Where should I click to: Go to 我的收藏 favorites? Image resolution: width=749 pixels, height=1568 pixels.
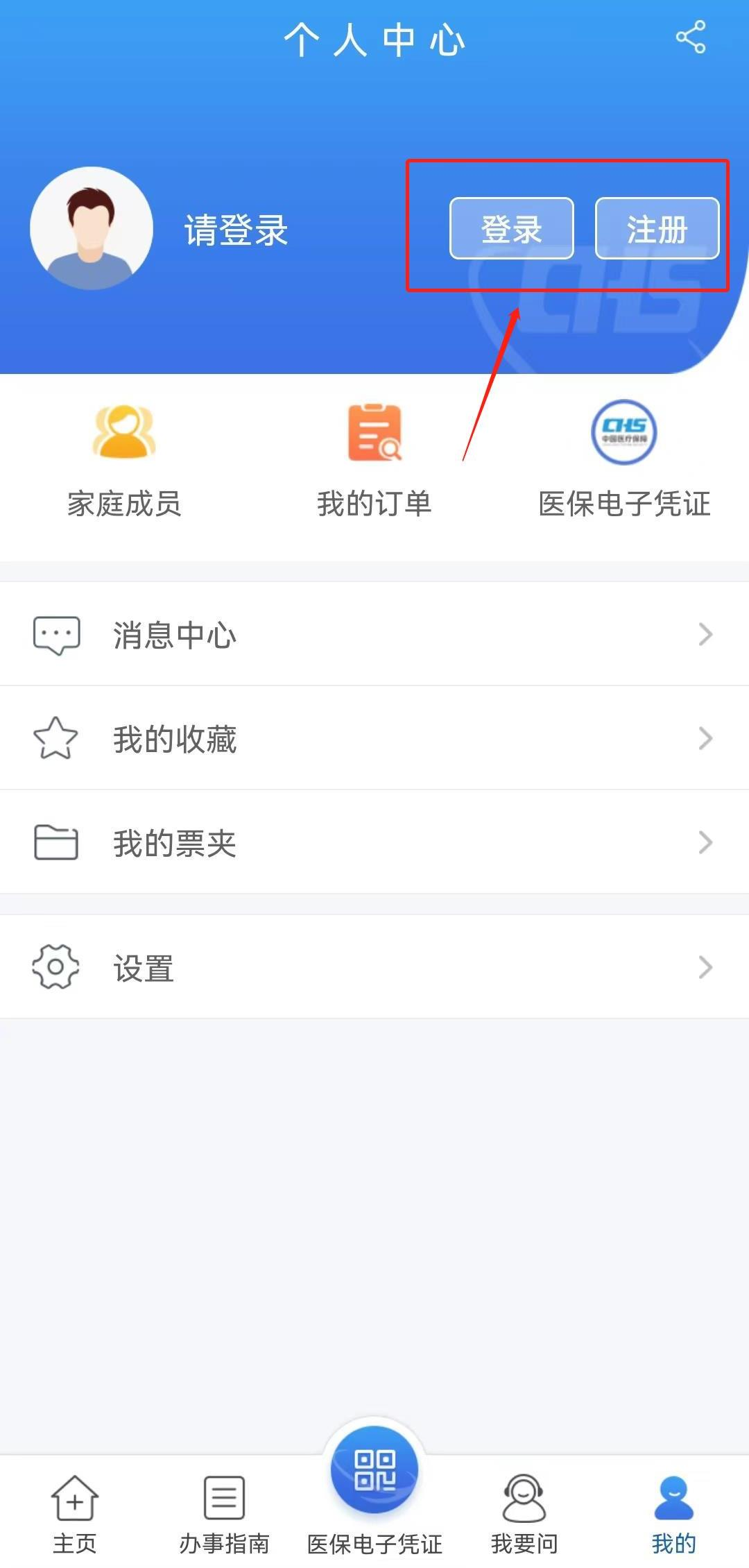374,738
